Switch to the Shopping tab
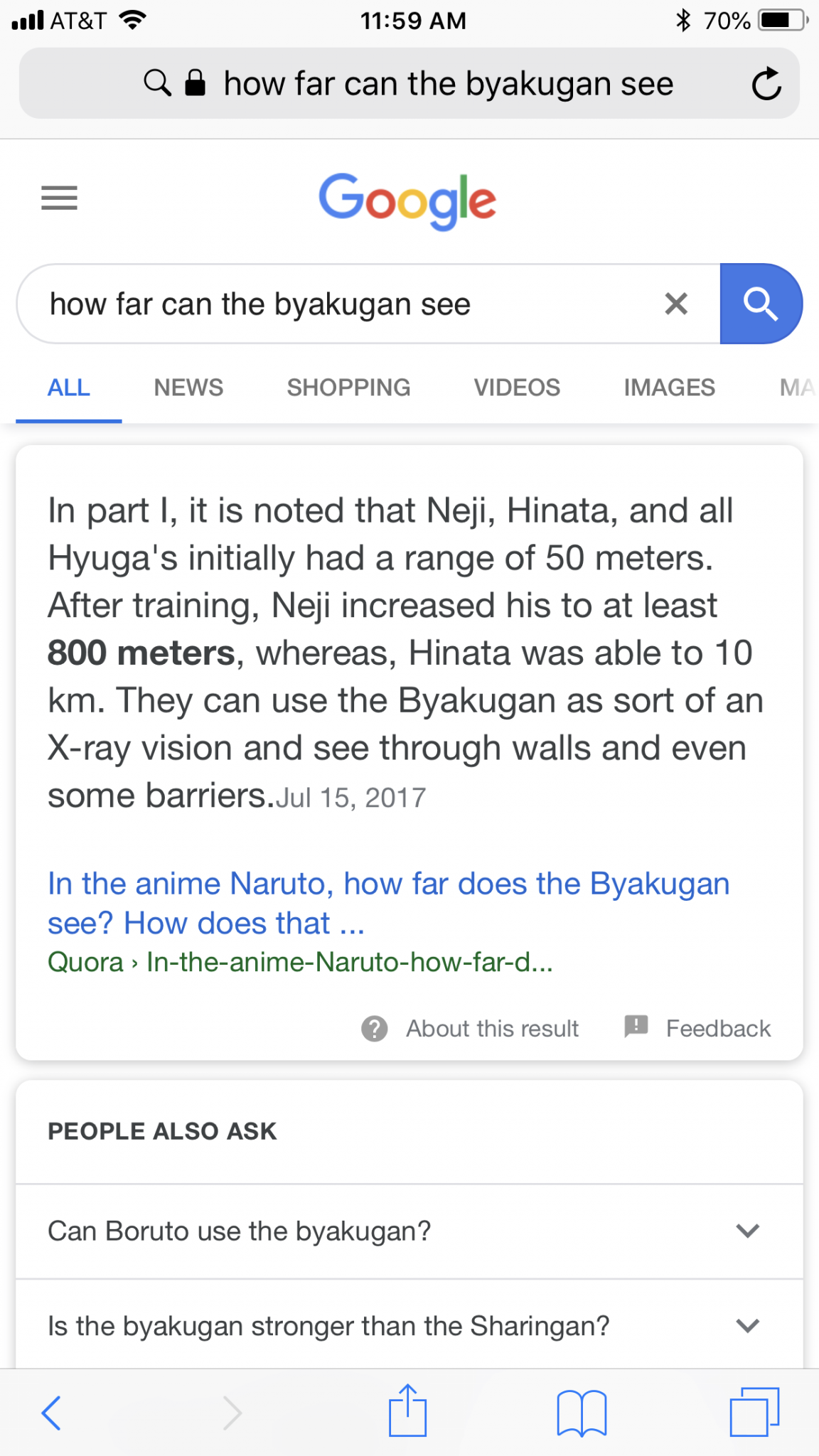Image resolution: width=819 pixels, height=1456 pixels. pyautogui.click(x=348, y=387)
